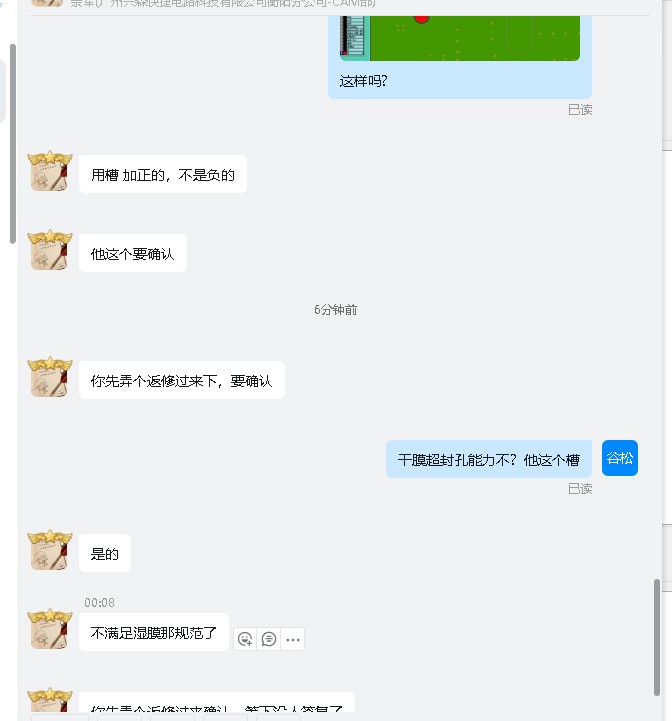Open sender avatar beside 是的 message
This screenshot has height=721, width=672.
coord(50,551)
